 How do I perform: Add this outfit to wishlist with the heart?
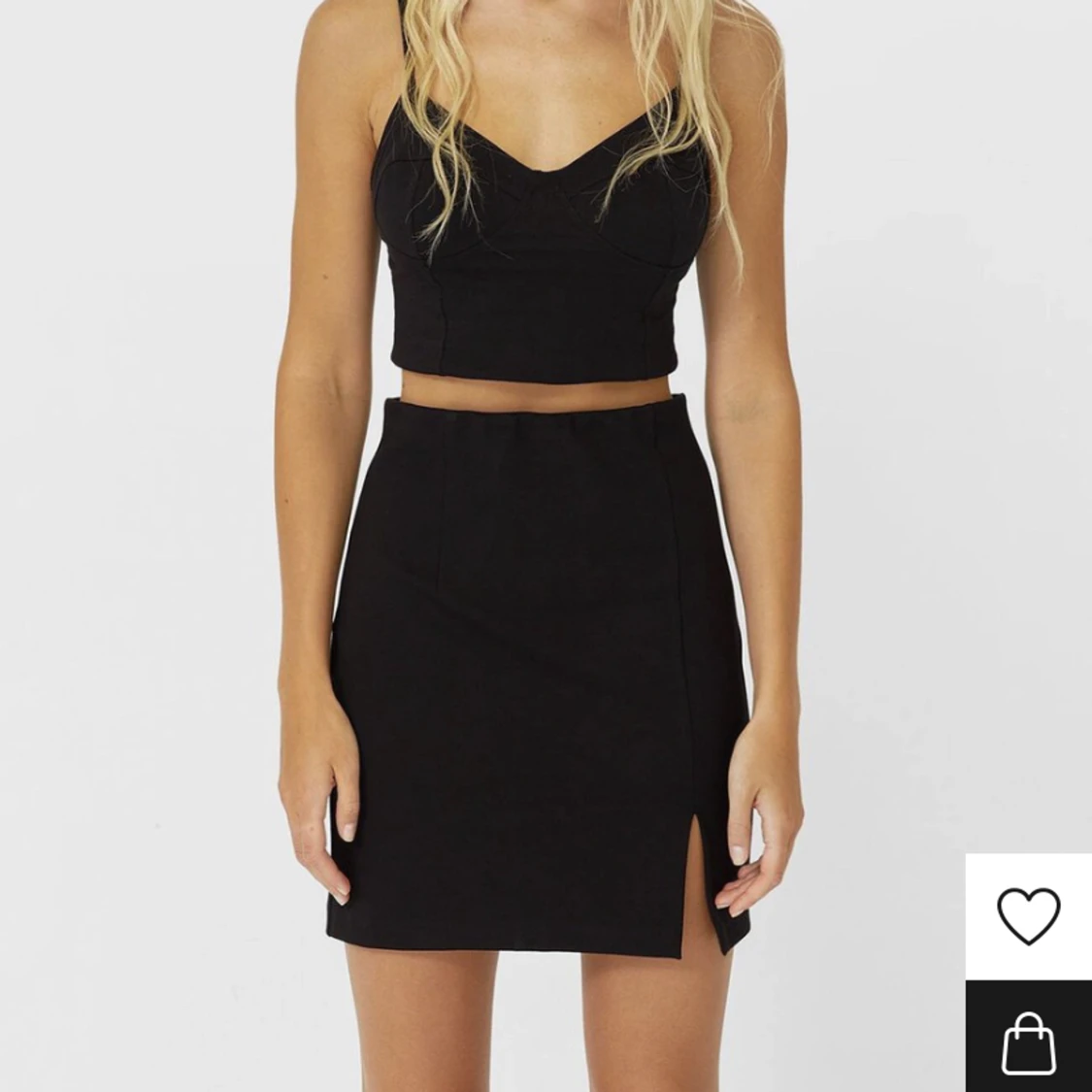point(1028,914)
